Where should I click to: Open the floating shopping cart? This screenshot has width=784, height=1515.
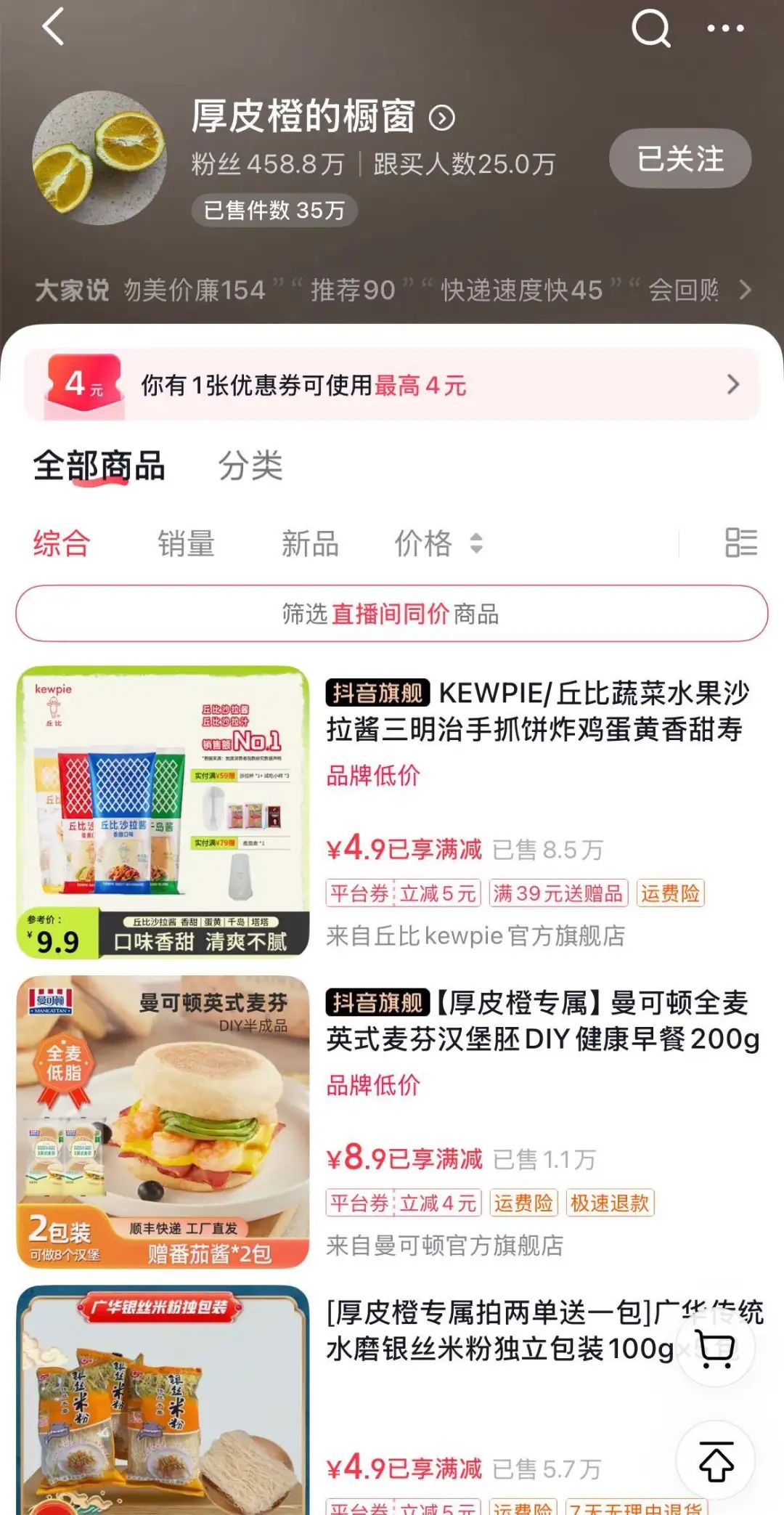click(x=715, y=1349)
